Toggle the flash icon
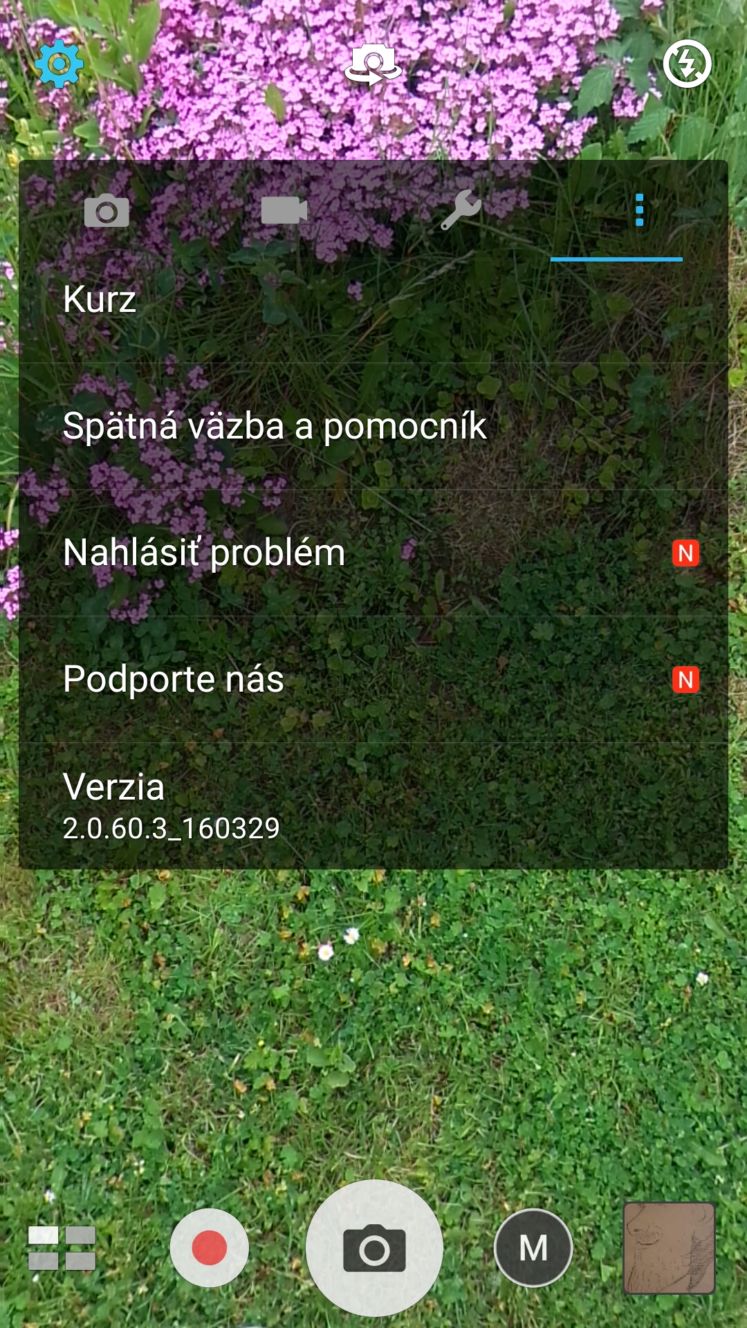 pos(687,64)
